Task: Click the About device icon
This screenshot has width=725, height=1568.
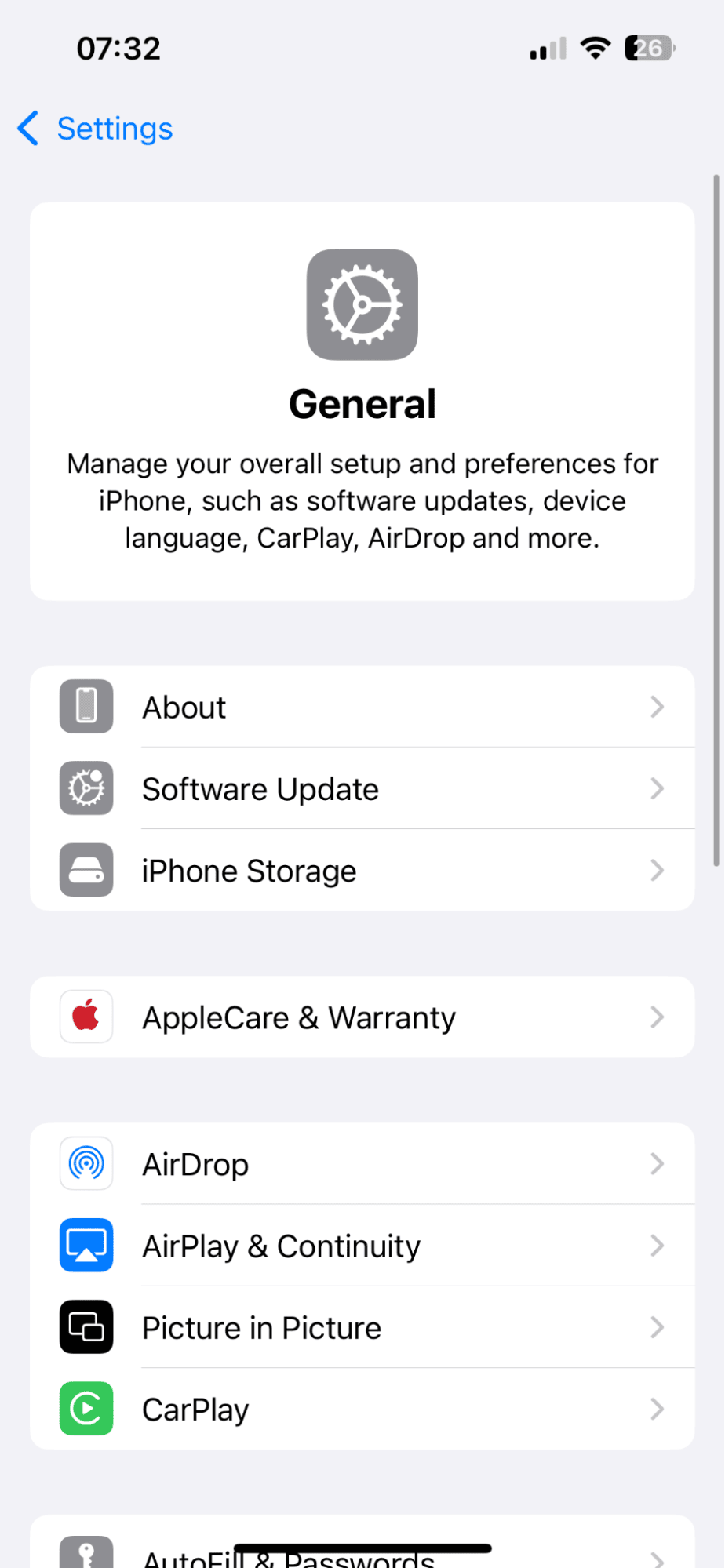Action: point(86,706)
